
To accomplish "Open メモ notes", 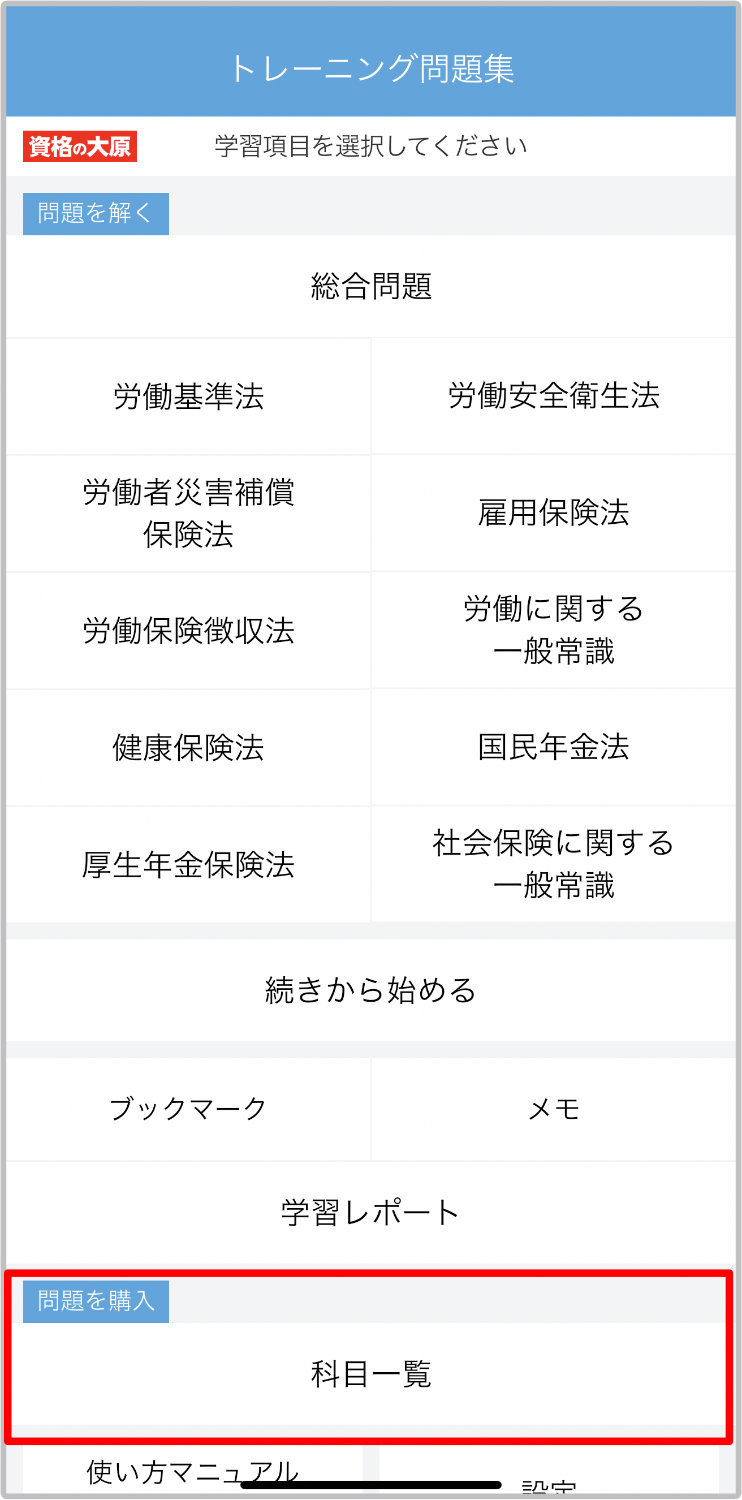I will (554, 1108).
